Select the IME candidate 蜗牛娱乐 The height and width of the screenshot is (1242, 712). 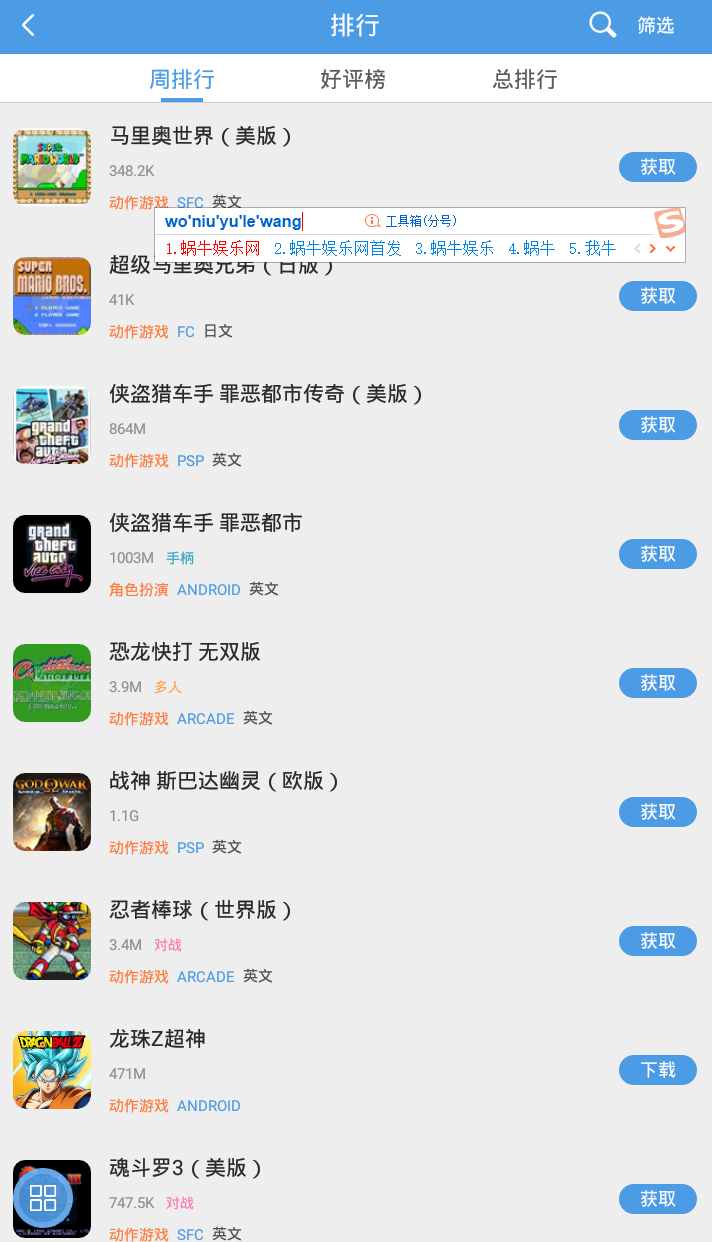(455, 248)
